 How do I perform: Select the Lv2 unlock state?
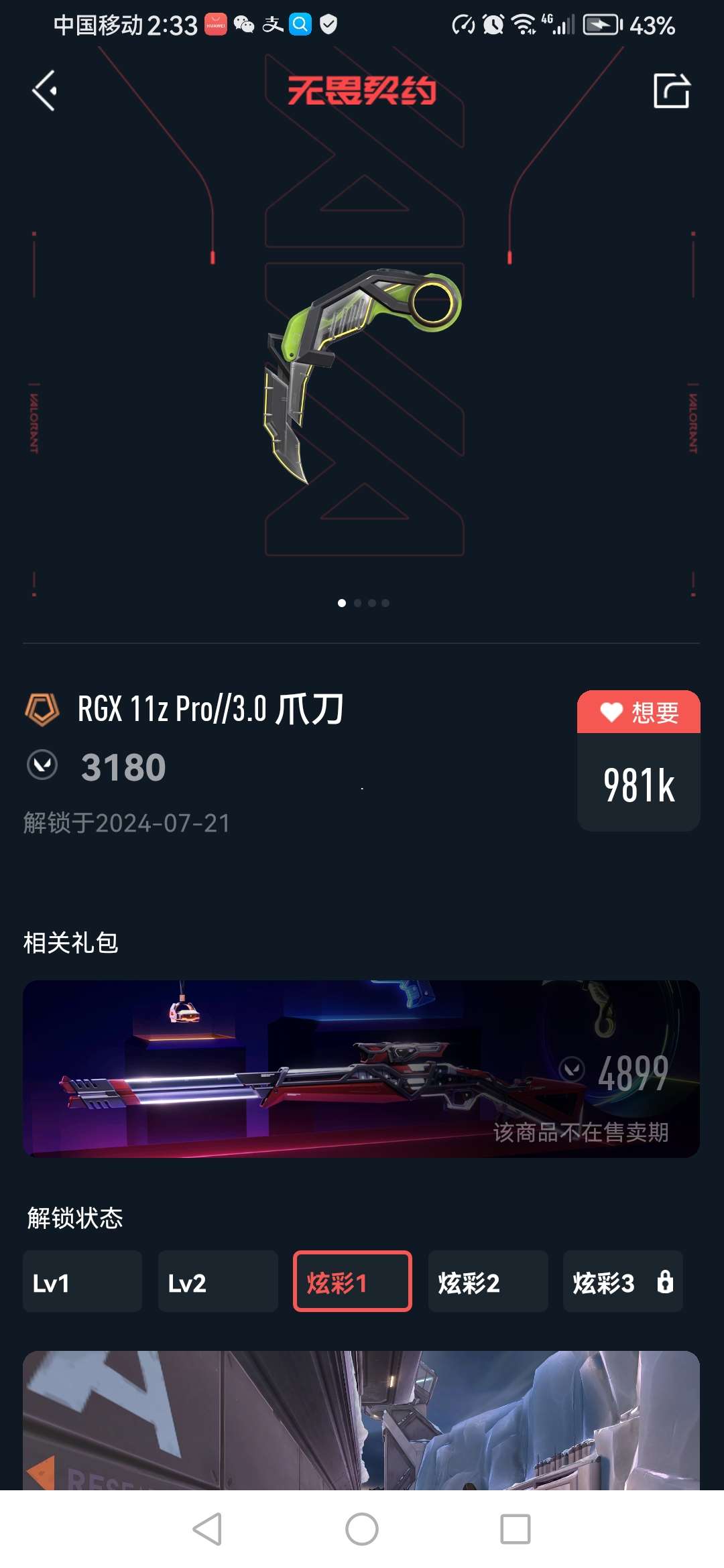click(218, 1281)
